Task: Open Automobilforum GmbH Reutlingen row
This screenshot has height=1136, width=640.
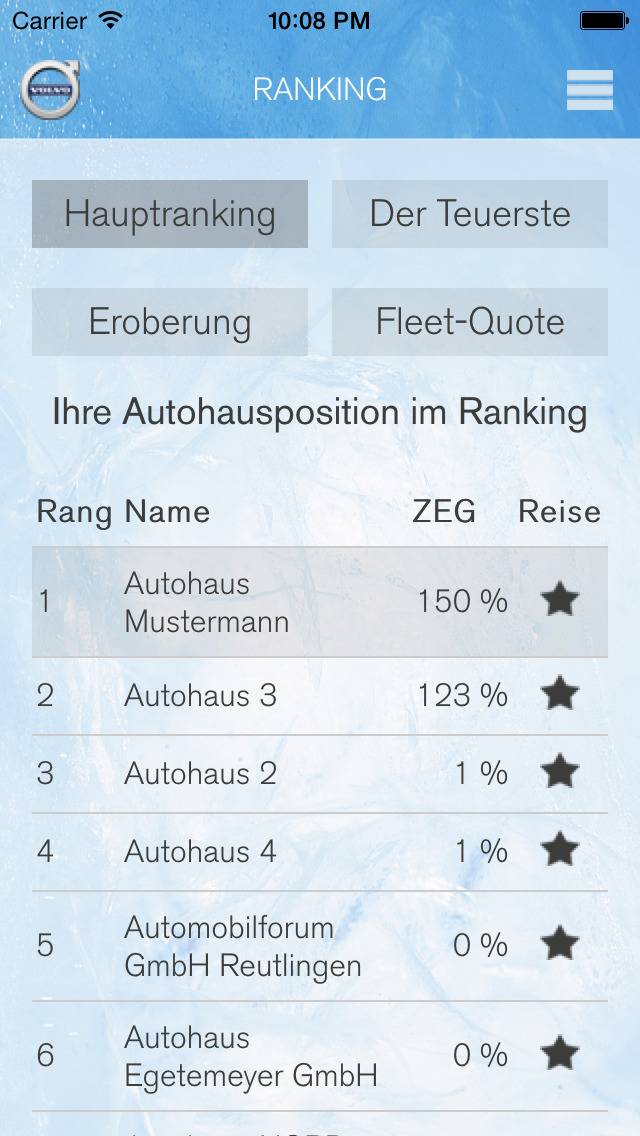Action: coord(320,946)
